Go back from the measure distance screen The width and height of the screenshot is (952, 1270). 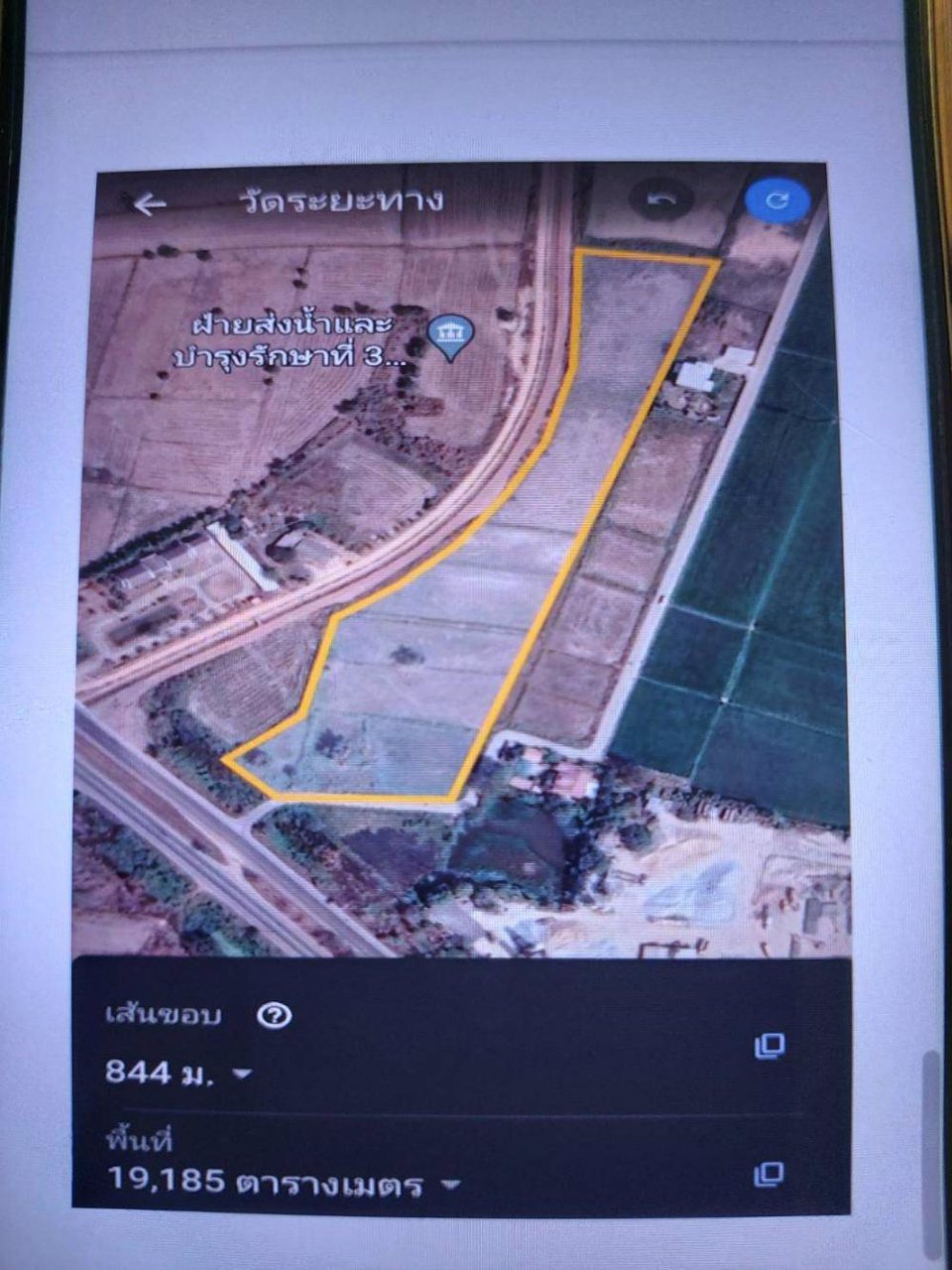click(x=150, y=204)
